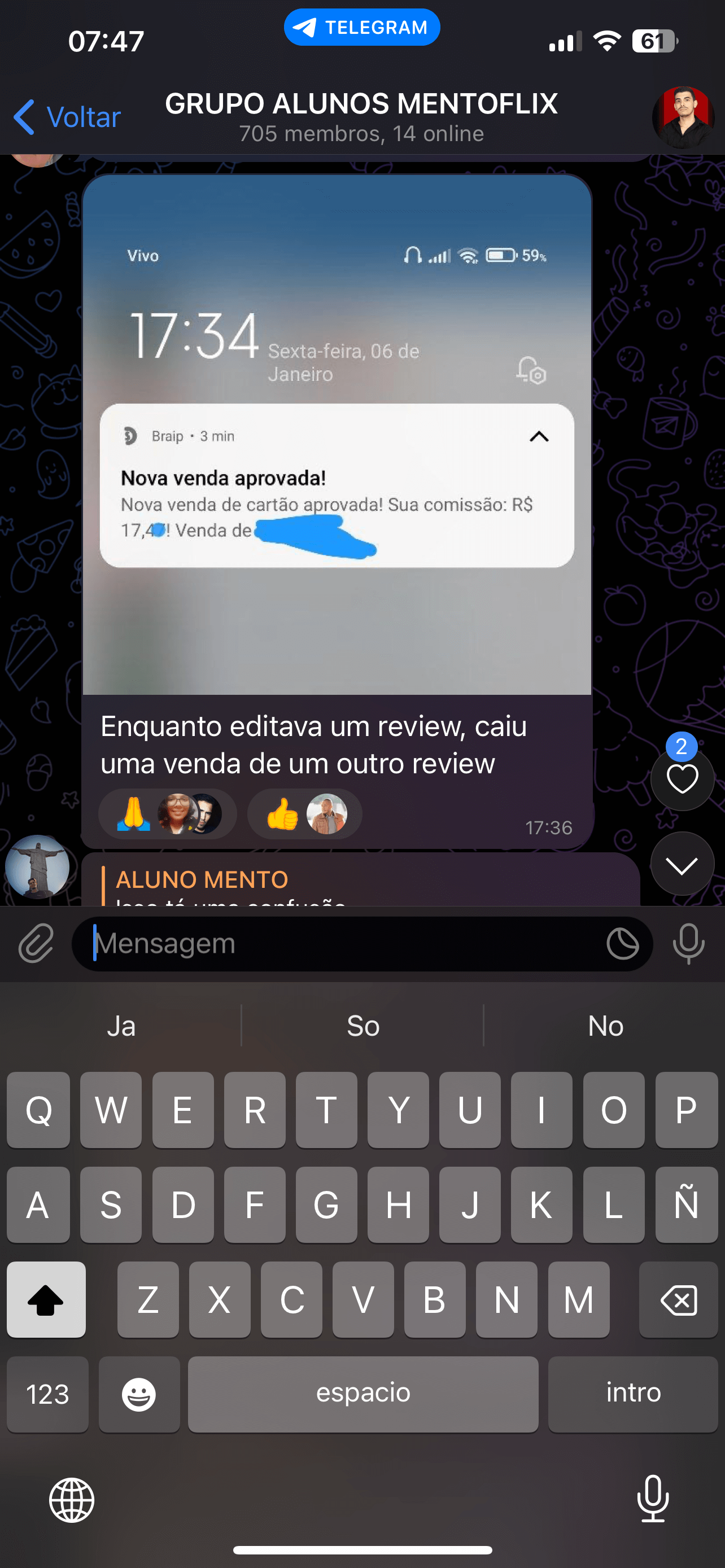725x1568 pixels.
Task: Start keyboard dictation microphone
Action: click(x=653, y=1499)
